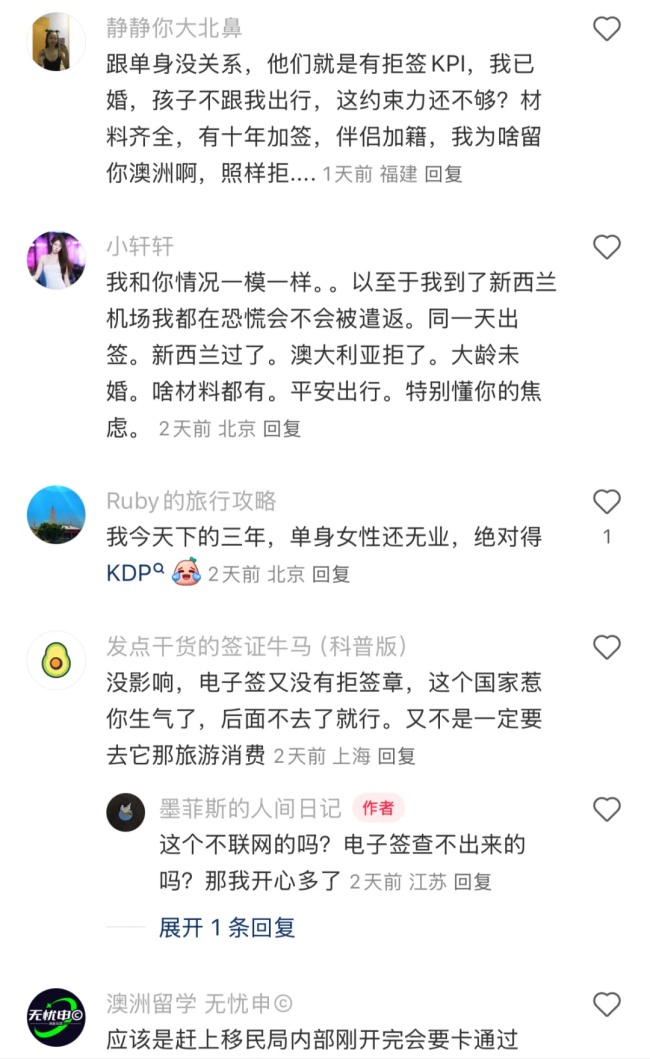Open 静静你大北鼻's profile avatar
Viewport: 650px width, 1059px height.
tap(56, 42)
